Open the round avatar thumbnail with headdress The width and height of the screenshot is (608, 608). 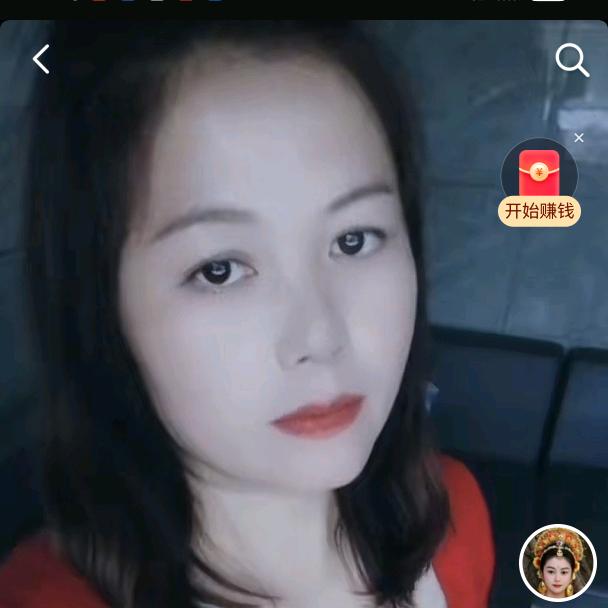pyautogui.click(x=558, y=563)
